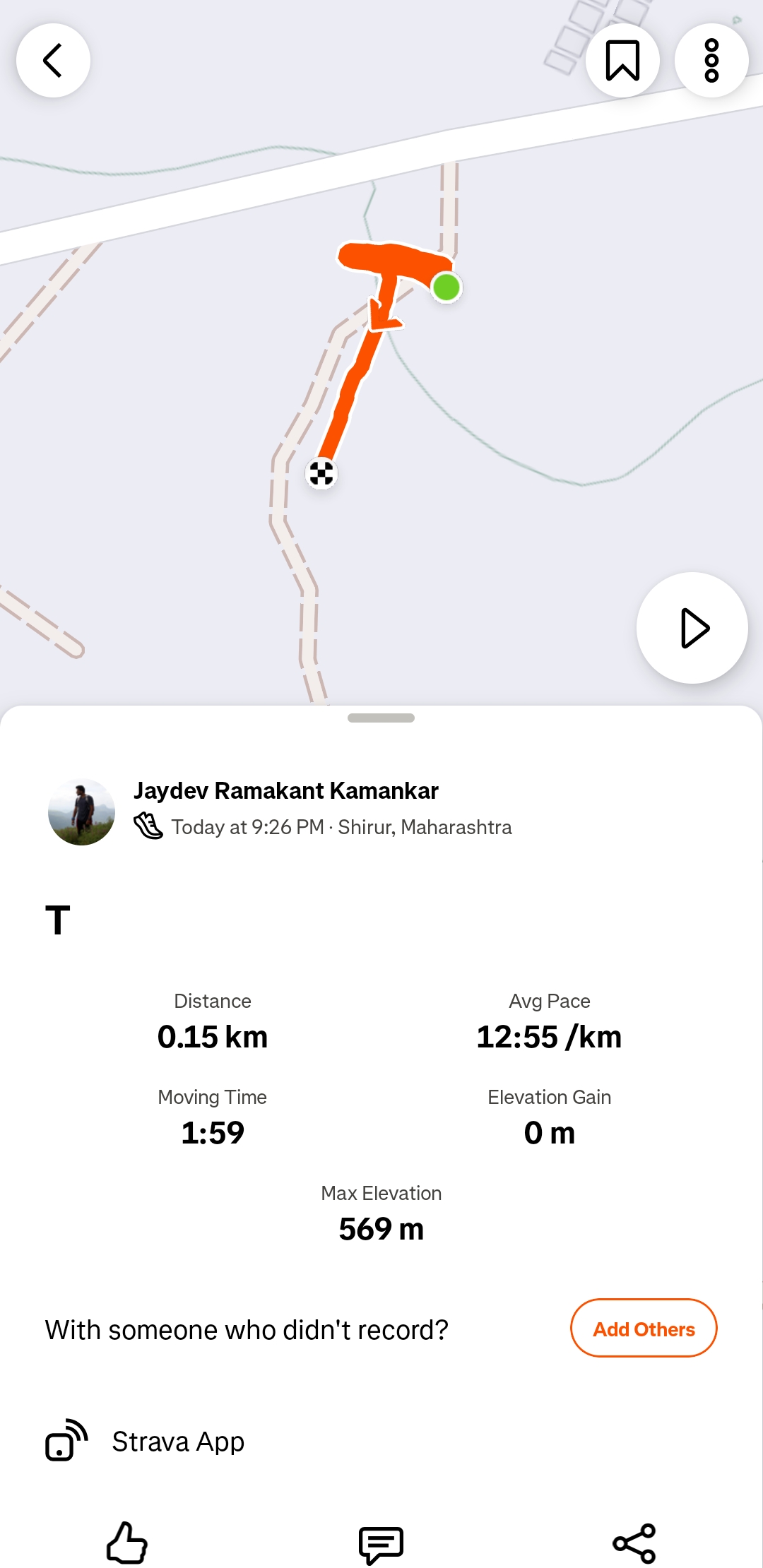
Task: Open Jaydev Ramakant Kamankar's profile picture
Action: 82,812
